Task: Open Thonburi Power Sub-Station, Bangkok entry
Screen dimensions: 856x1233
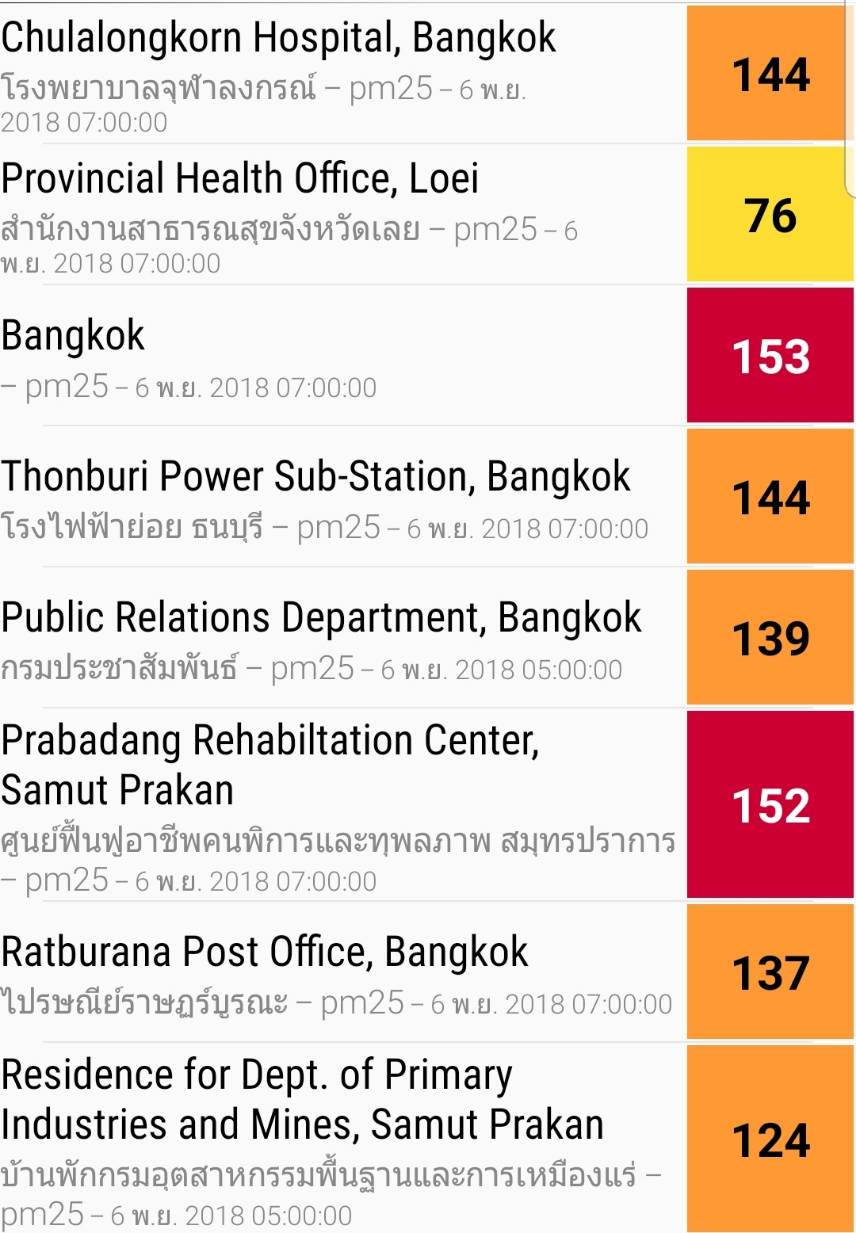Action: (x=316, y=477)
